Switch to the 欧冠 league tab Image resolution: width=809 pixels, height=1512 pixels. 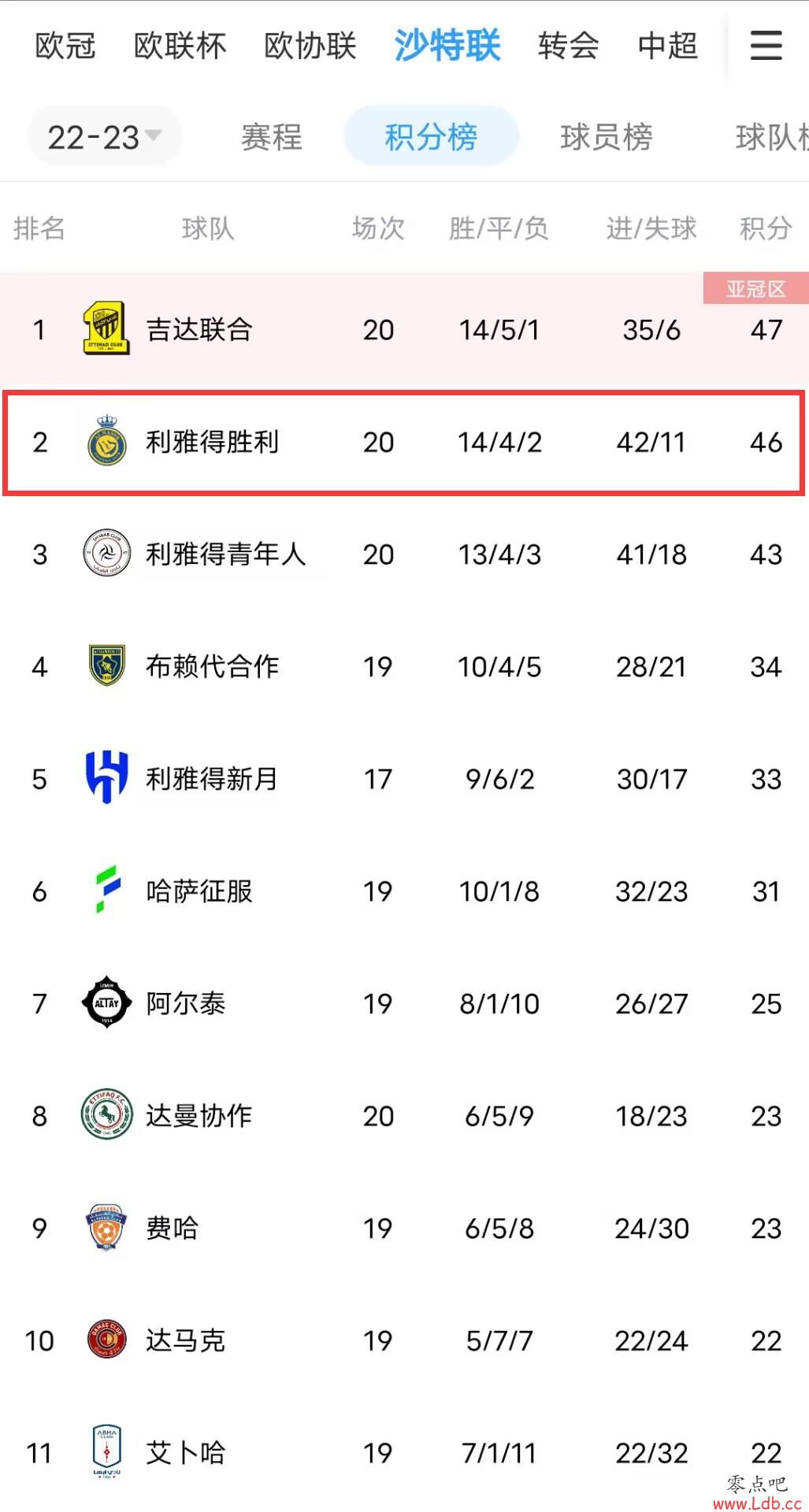(x=65, y=46)
